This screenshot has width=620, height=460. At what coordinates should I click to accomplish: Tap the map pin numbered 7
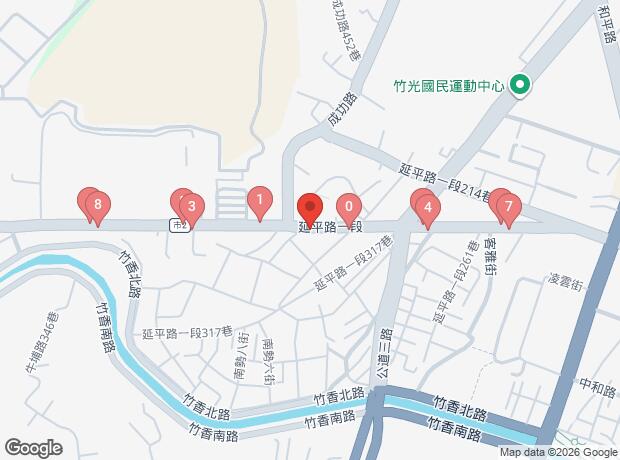pyautogui.click(x=508, y=208)
